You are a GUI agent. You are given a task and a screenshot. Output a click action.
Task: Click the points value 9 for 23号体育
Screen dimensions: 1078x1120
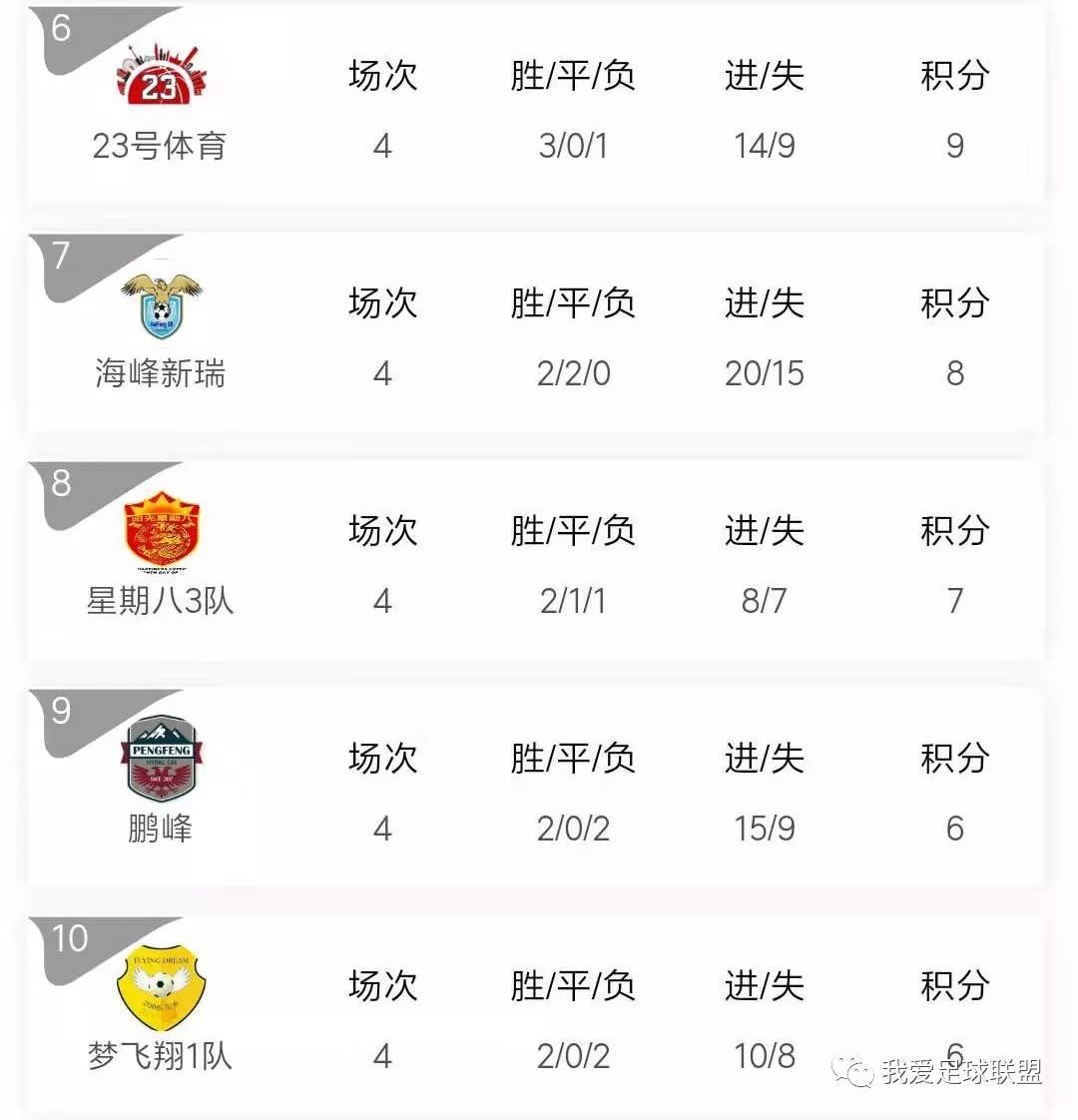955,145
